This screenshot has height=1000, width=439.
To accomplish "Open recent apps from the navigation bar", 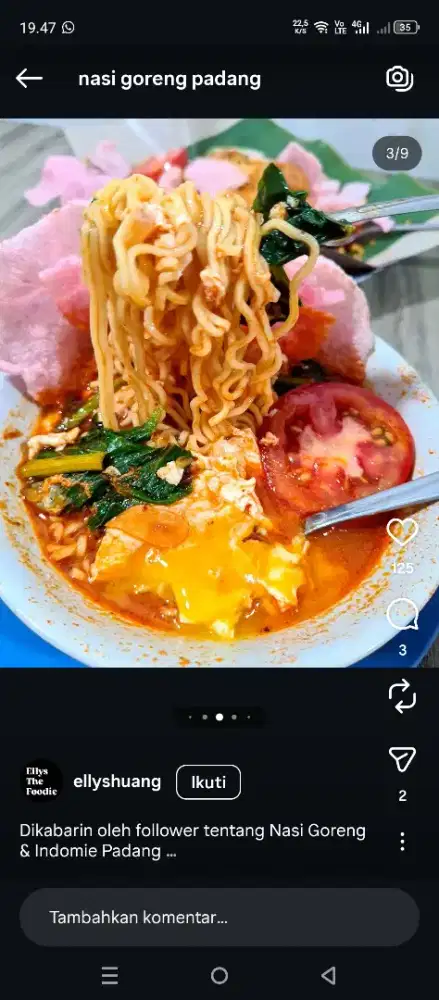I will pos(110,975).
